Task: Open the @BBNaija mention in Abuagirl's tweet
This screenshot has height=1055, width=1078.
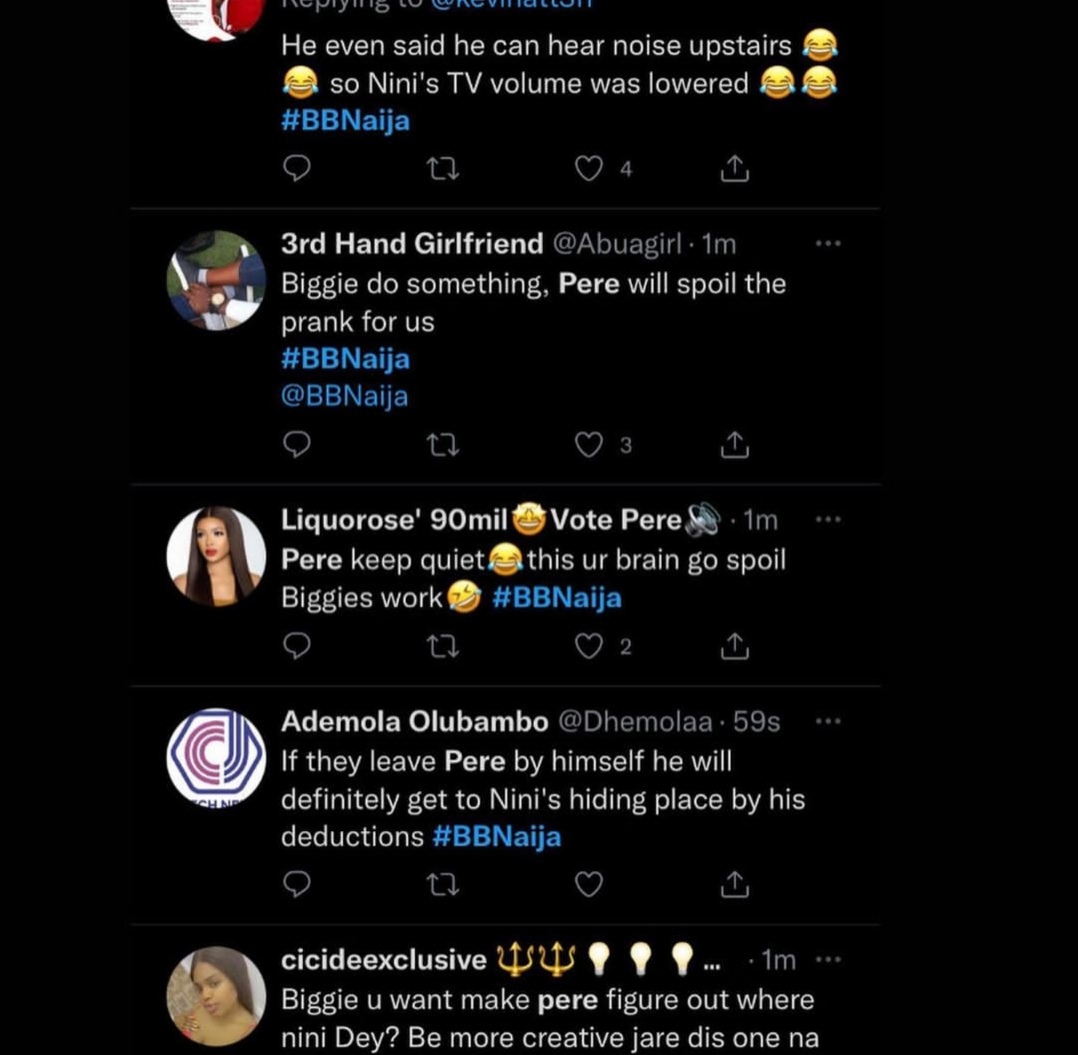Action: [x=345, y=396]
